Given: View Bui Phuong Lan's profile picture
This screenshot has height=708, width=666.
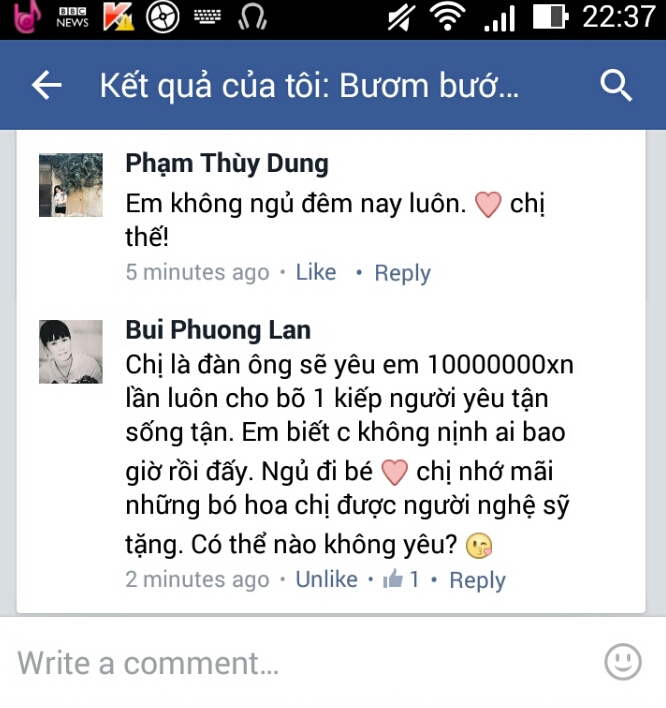Looking at the screenshot, I should click(x=70, y=352).
